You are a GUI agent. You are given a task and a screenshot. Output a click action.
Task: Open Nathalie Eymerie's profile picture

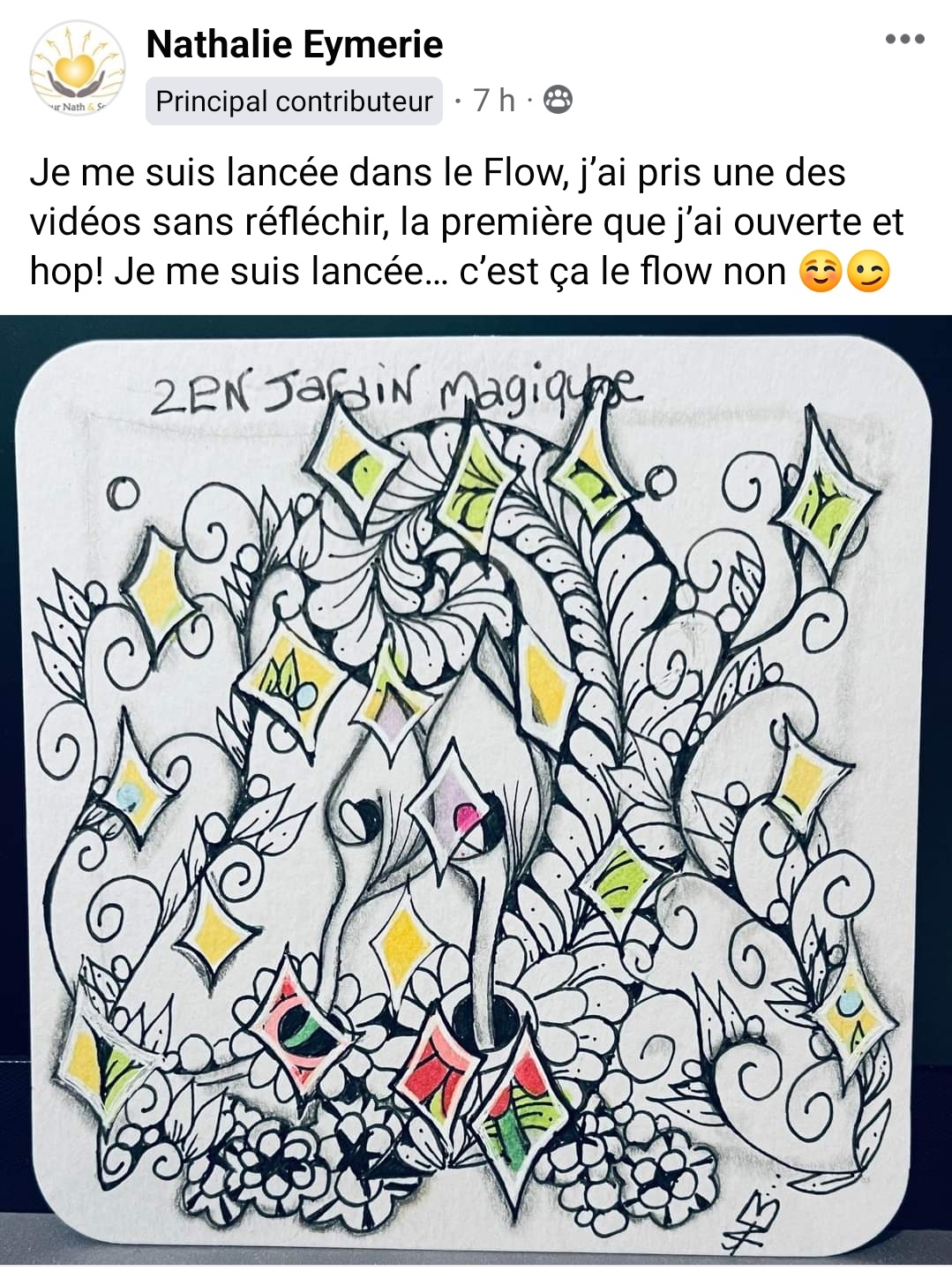[78, 69]
